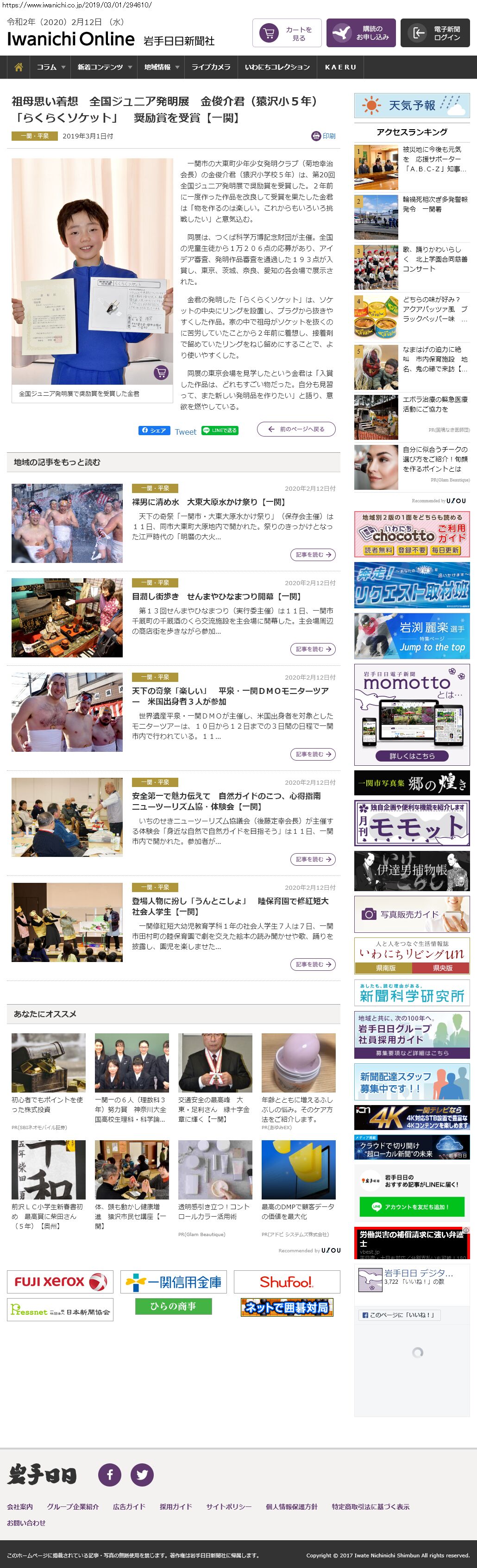The height and width of the screenshot is (1568, 477).
Task: Open the 天気予報 weather banner
Action: pos(411,106)
